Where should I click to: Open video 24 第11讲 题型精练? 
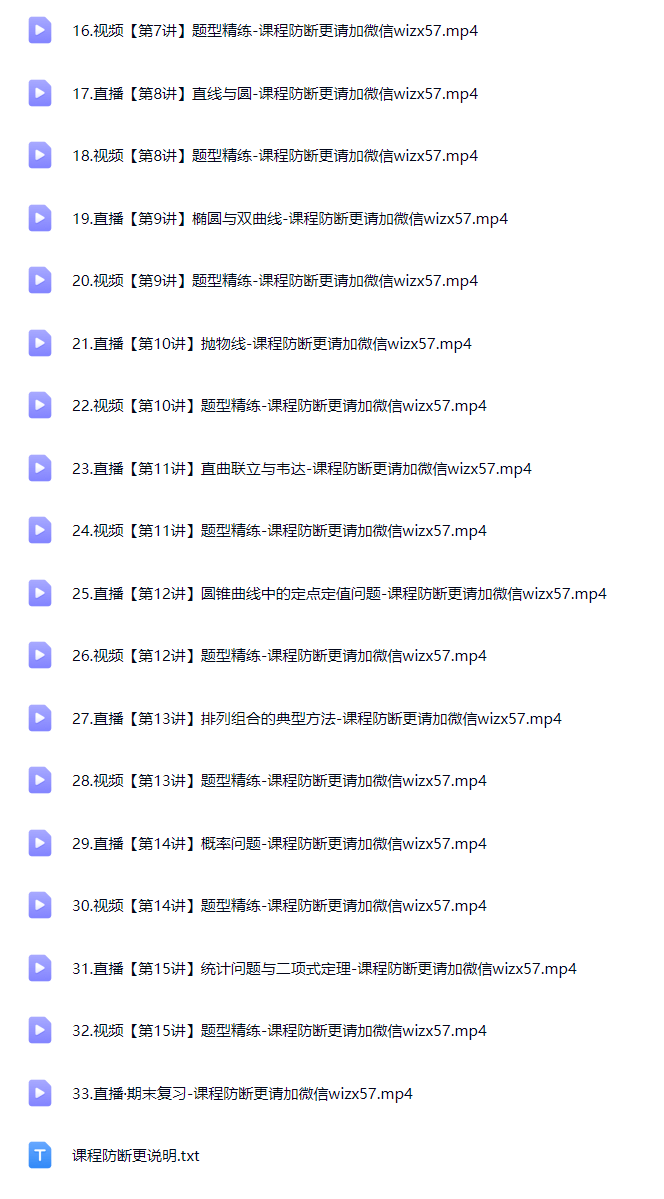click(279, 531)
